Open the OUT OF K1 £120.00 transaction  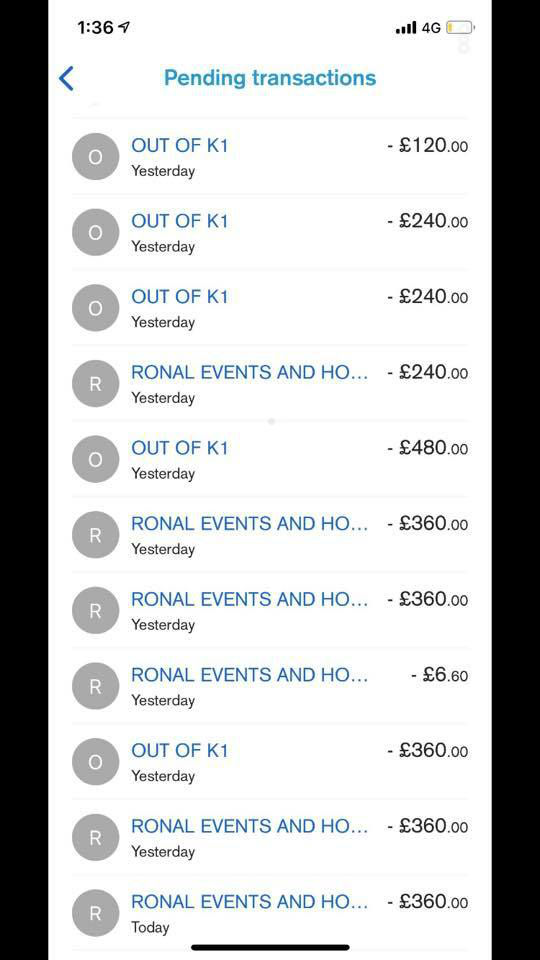(270, 157)
